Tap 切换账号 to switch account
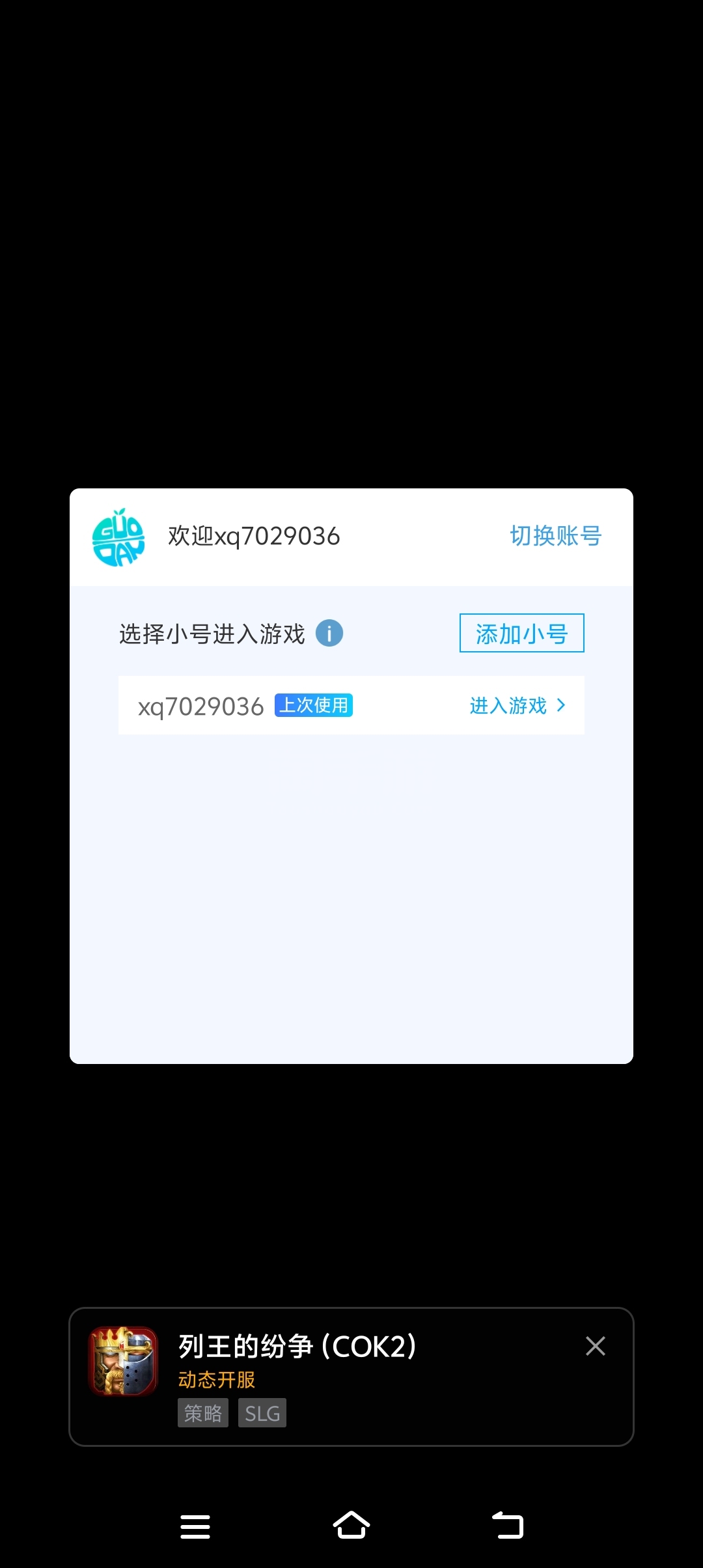Screen dimensions: 703x1568 pyautogui.click(x=555, y=536)
